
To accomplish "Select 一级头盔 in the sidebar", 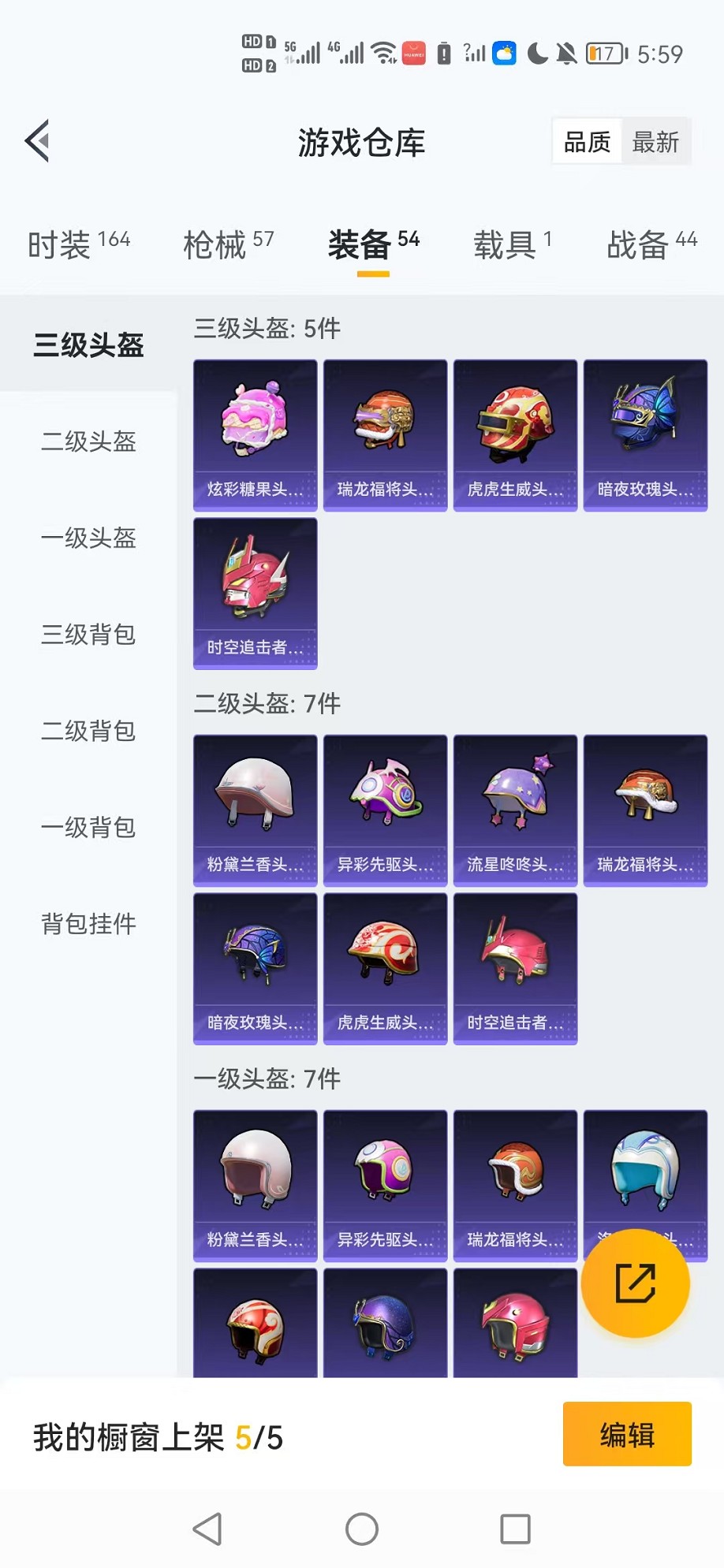I will [88, 538].
